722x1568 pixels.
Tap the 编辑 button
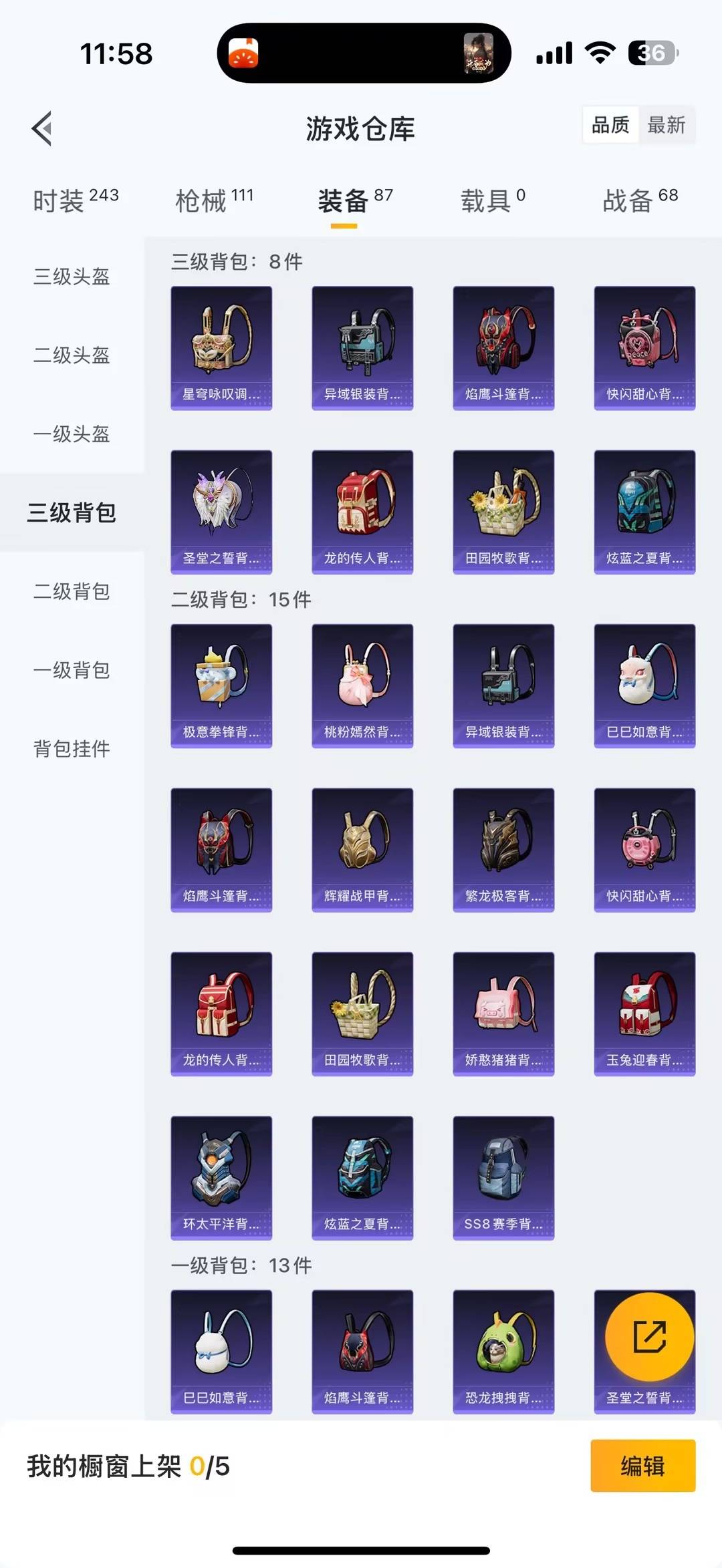[642, 1466]
